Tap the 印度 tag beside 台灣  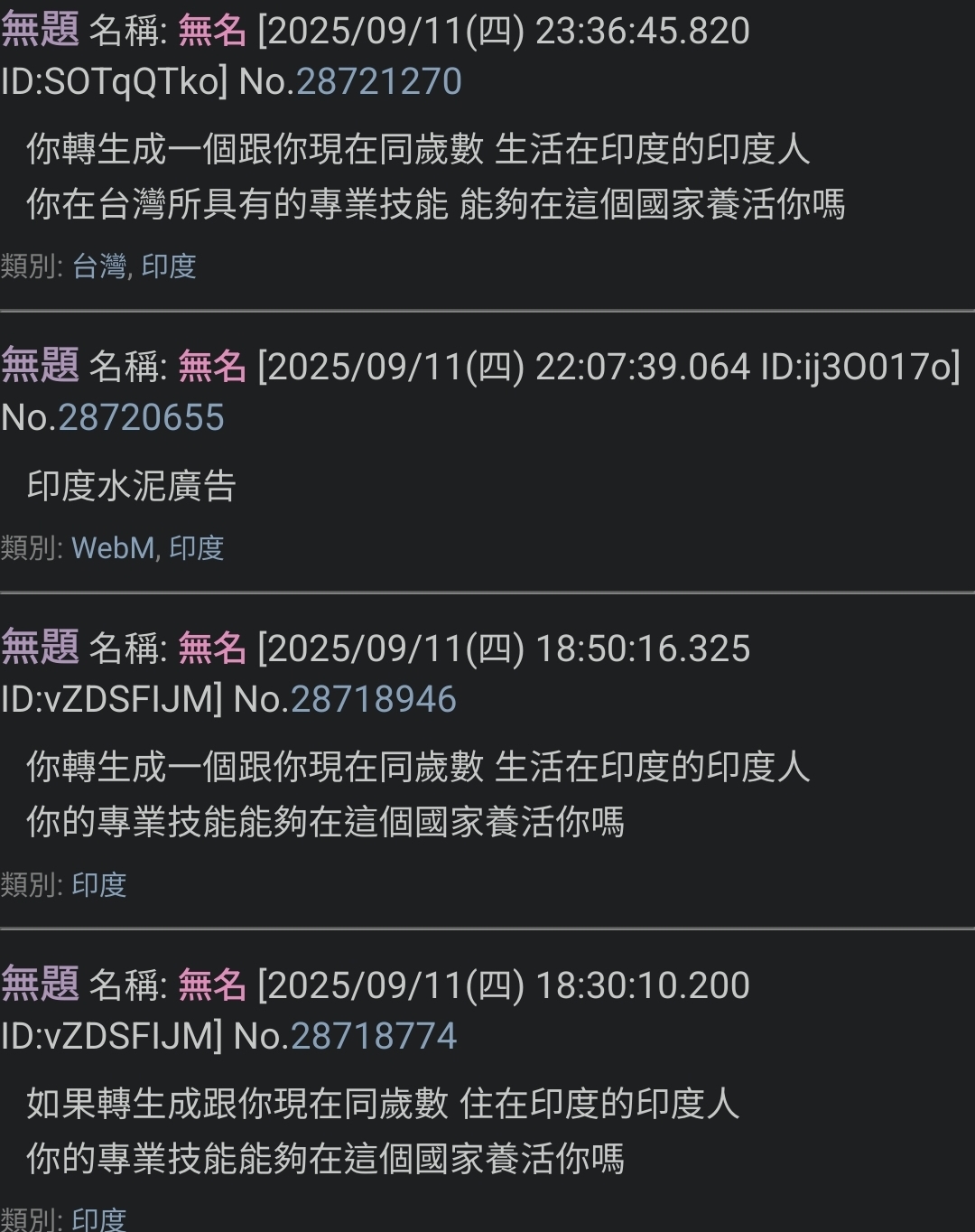169,266
